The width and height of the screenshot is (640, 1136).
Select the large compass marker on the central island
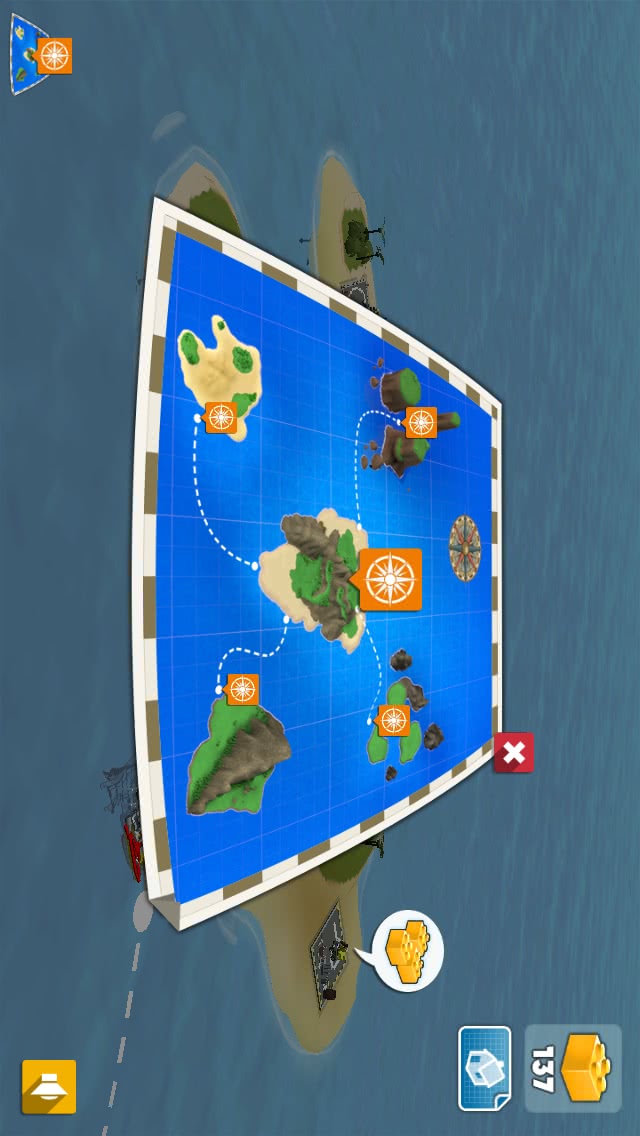point(390,579)
